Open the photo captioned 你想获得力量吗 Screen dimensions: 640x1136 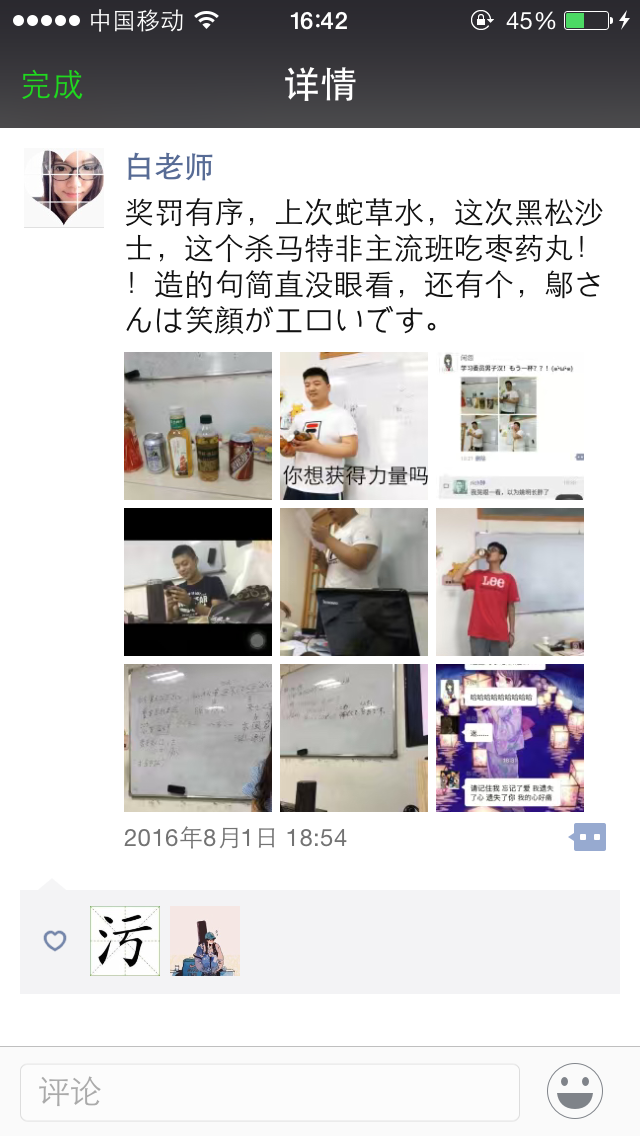[354, 425]
